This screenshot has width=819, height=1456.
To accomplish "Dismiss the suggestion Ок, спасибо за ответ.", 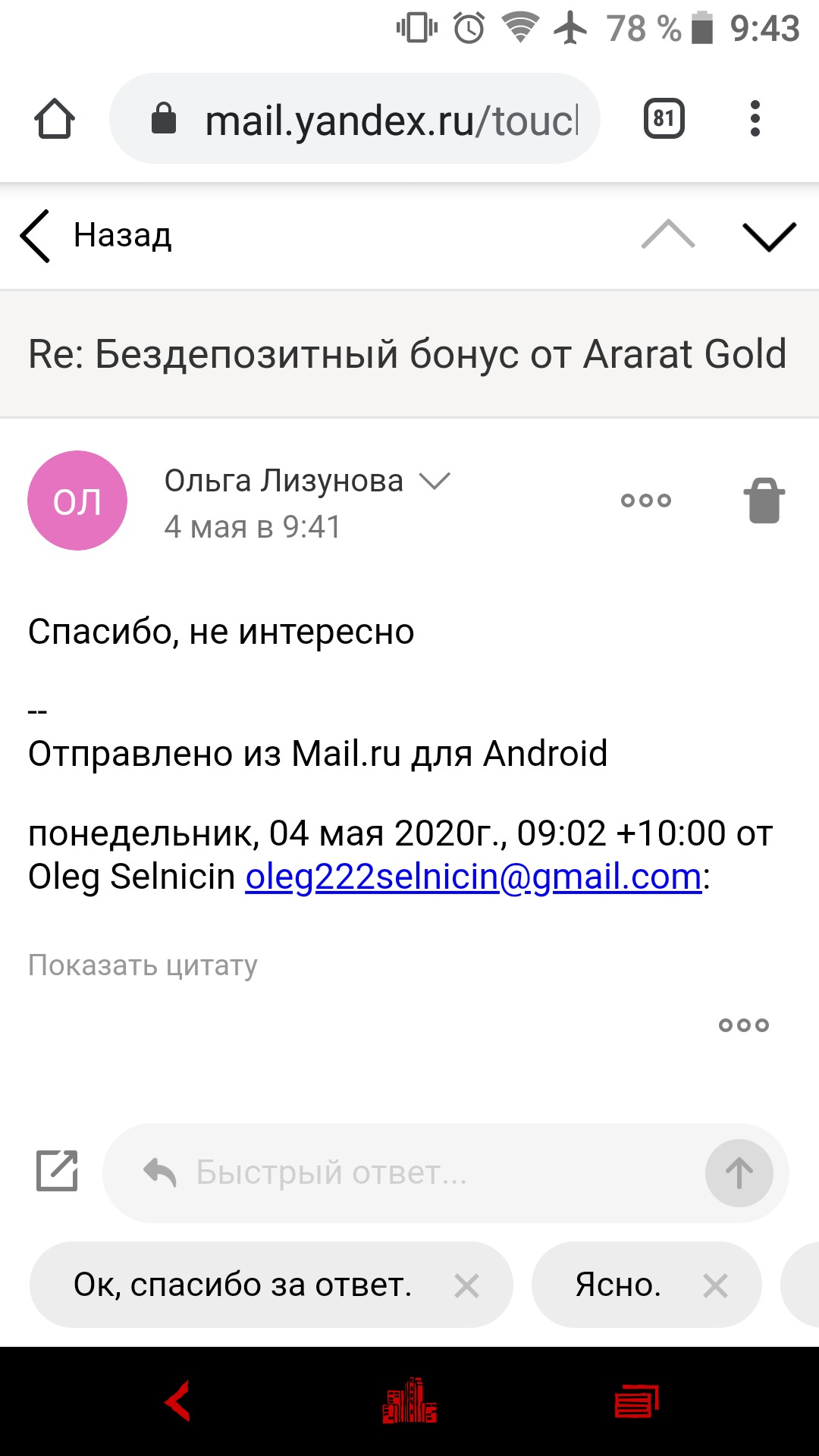I will click(466, 1285).
